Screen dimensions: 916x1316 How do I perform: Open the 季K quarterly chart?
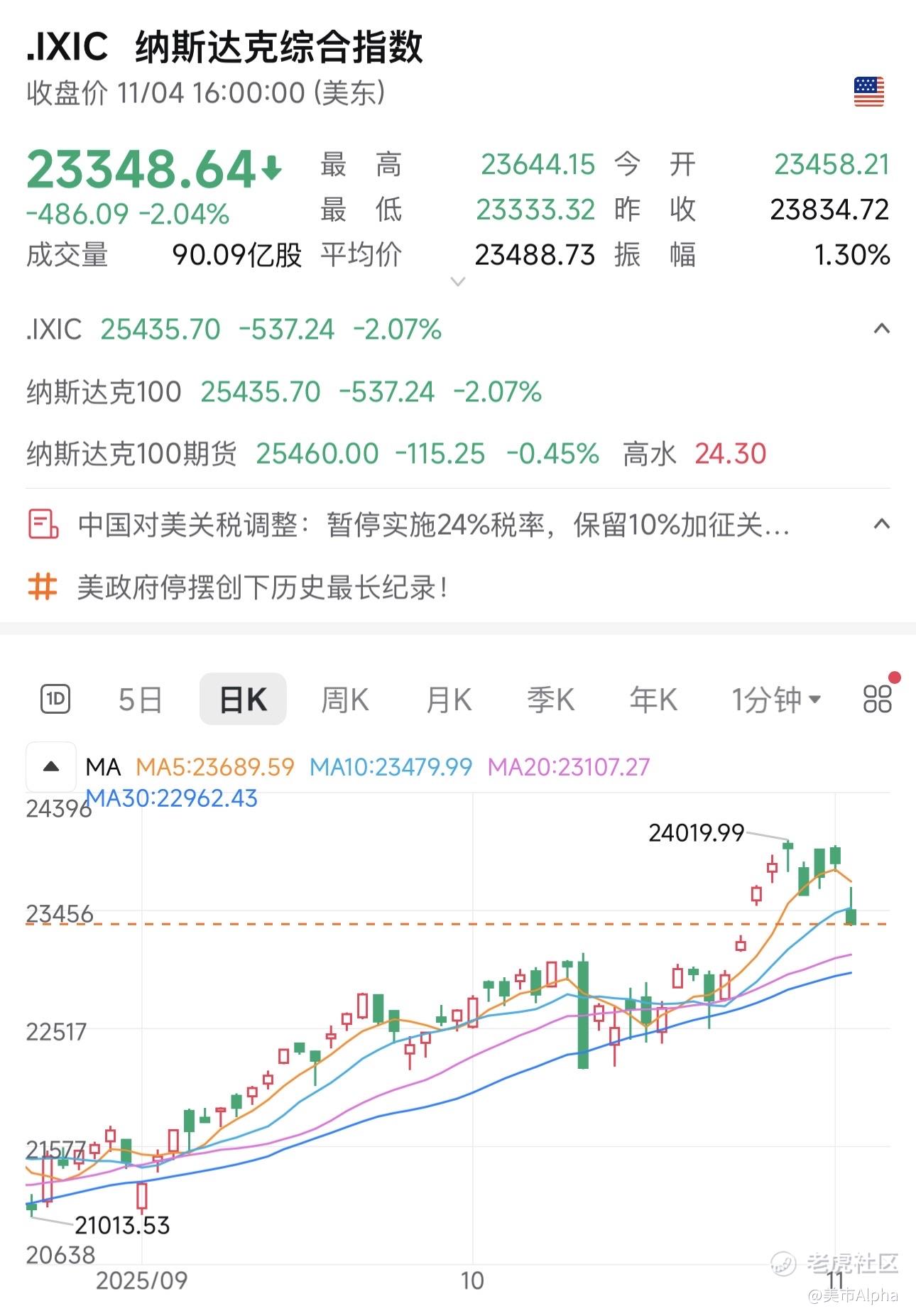pyautogui.click(x=550, y=700)
